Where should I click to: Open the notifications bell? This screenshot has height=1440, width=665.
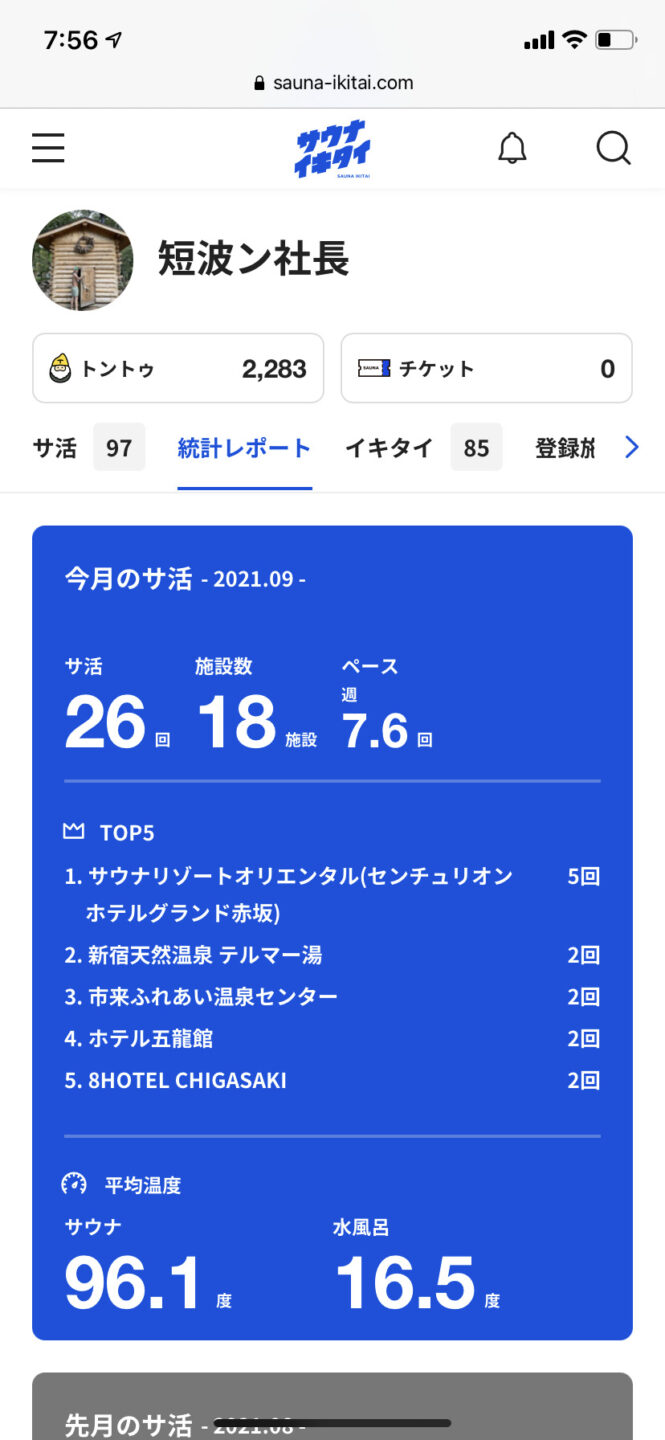512,148
